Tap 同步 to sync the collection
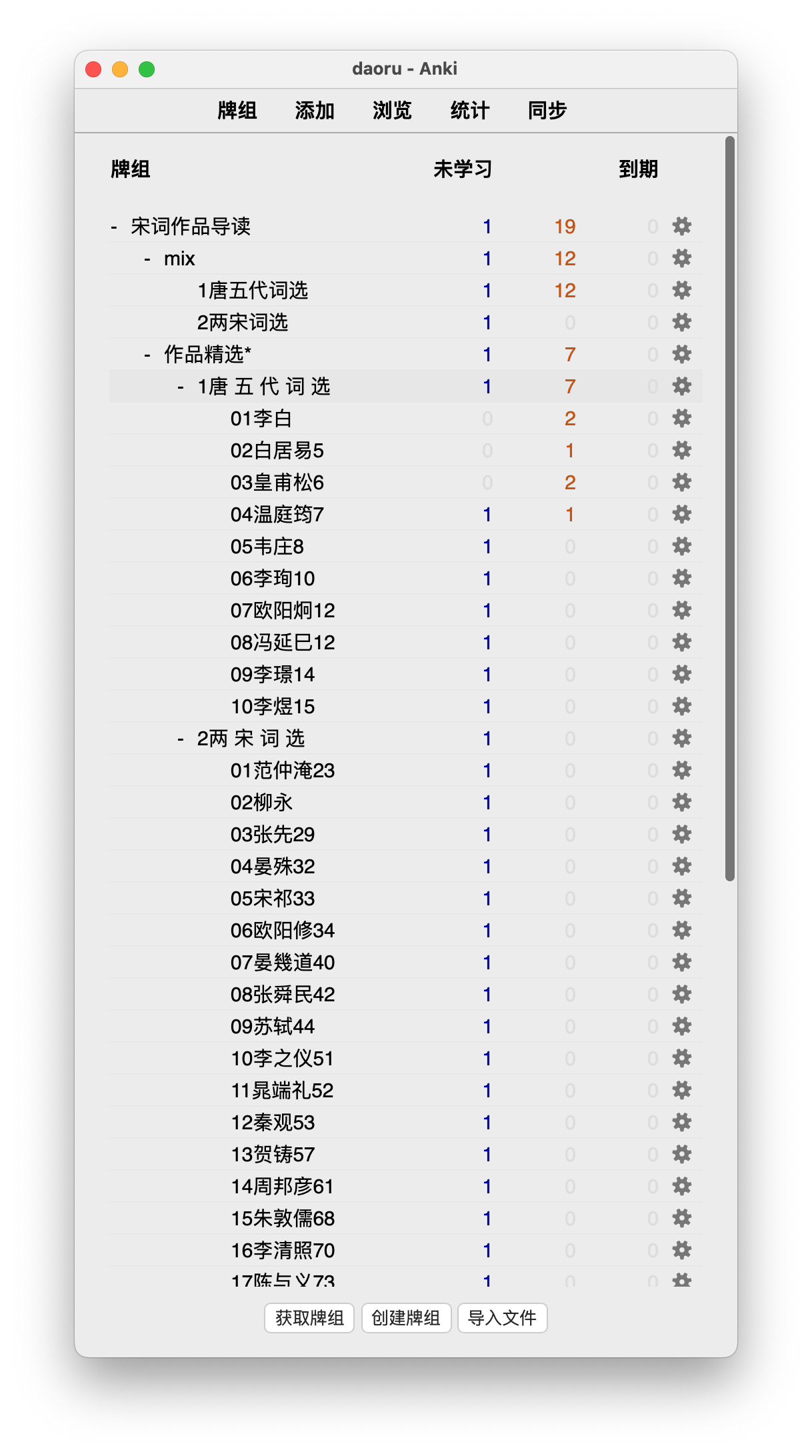The image size is (812, 1456). [x=547, y=111]
